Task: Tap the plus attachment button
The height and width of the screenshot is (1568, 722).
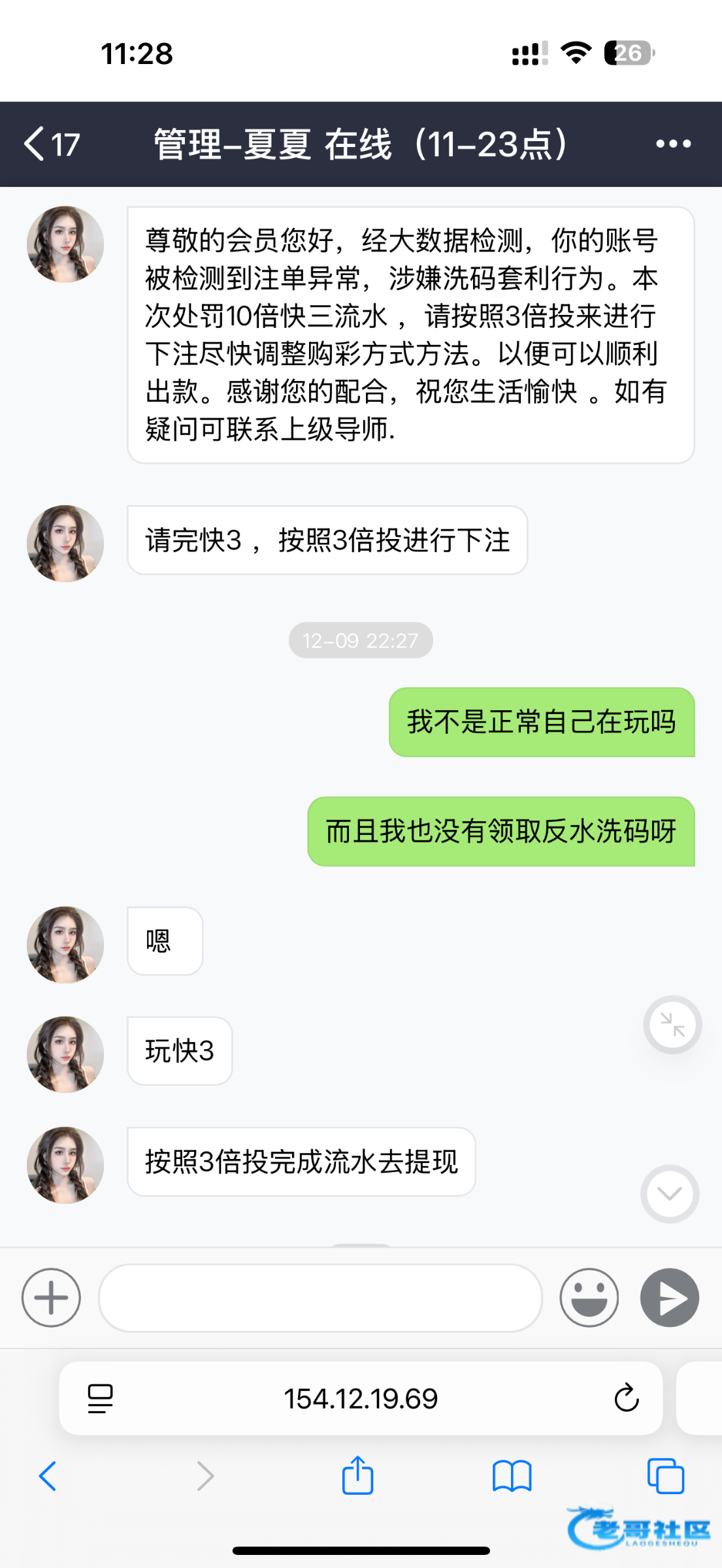Action: (51, 1298)
